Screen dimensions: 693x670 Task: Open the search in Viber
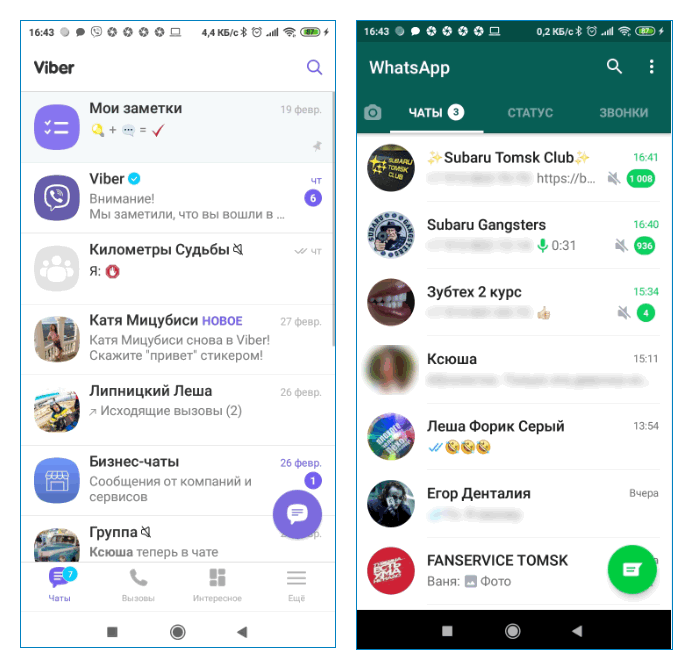click(314, 68)
